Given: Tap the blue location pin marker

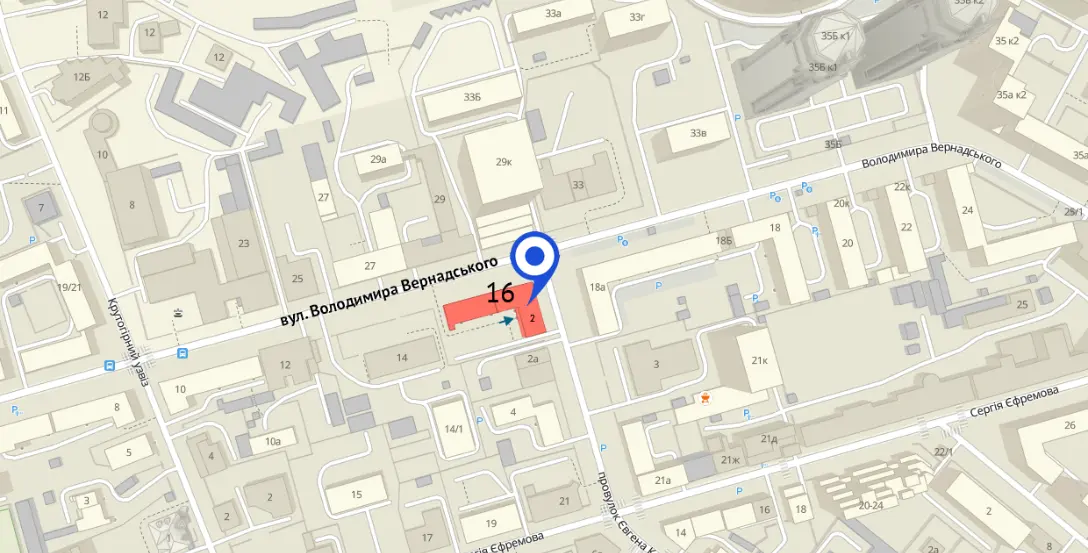Looking at the screenshot, I should pos(535,258).
